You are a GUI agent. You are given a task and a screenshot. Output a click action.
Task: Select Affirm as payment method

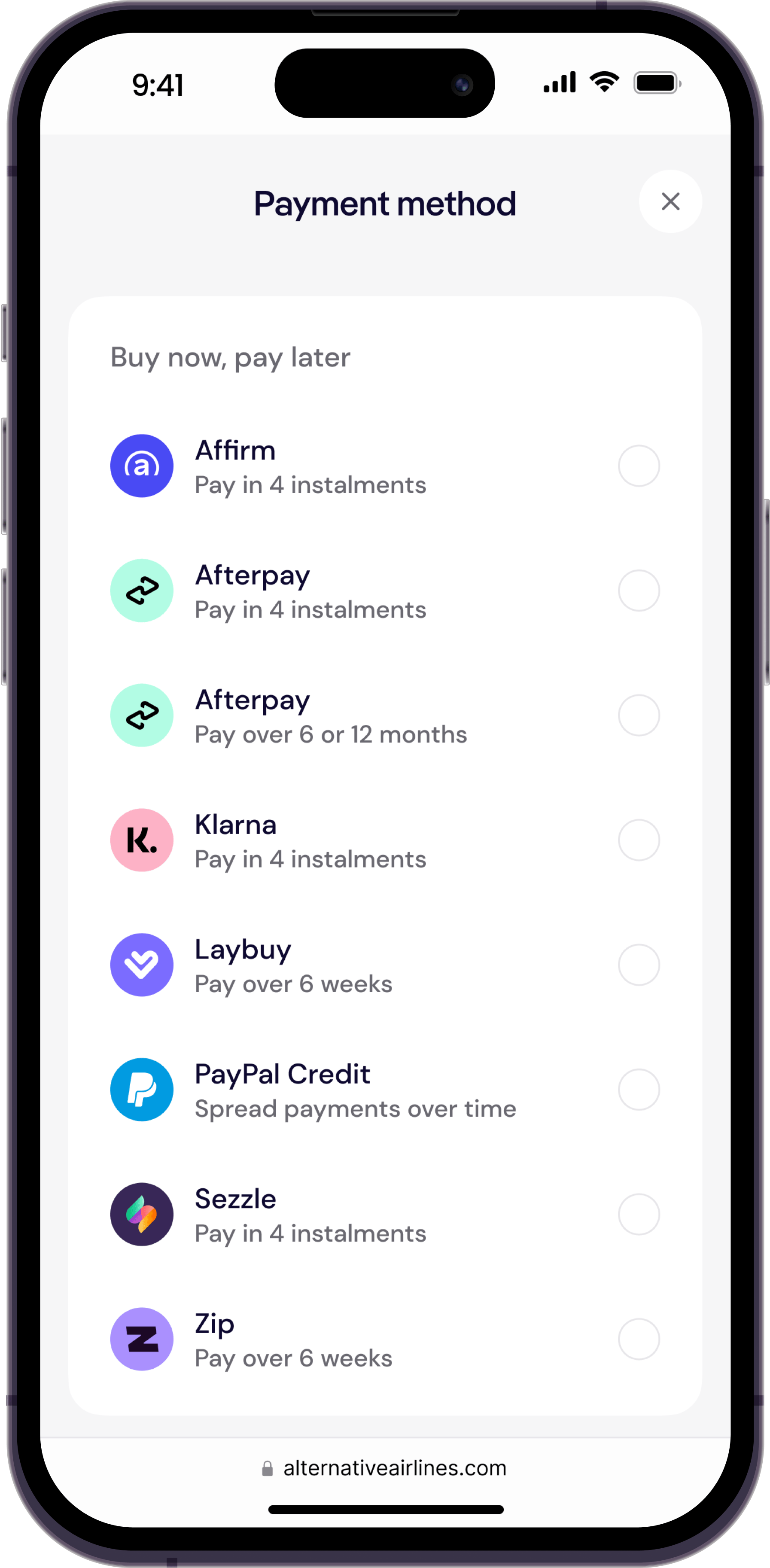[638, 466]
